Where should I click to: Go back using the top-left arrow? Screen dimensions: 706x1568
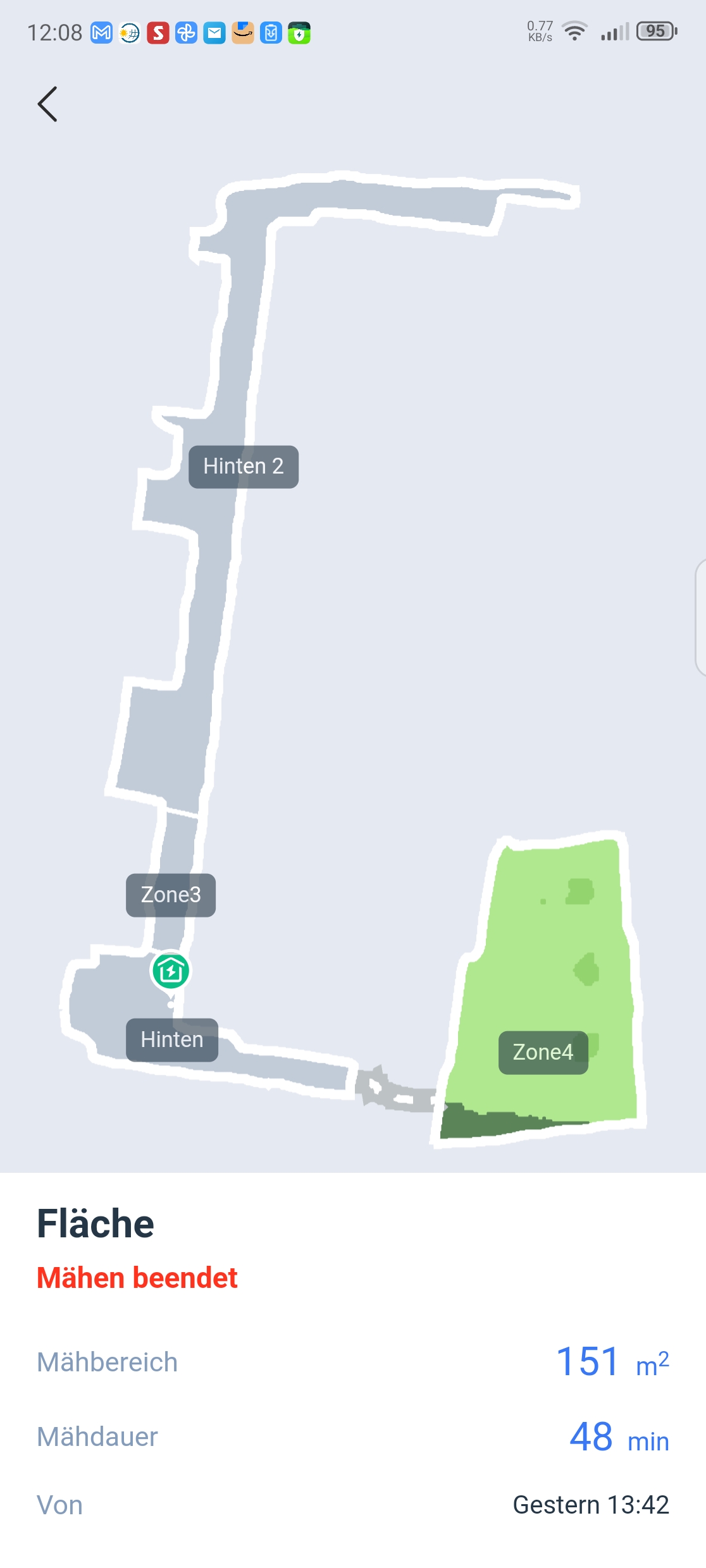[x=47, y=104]
